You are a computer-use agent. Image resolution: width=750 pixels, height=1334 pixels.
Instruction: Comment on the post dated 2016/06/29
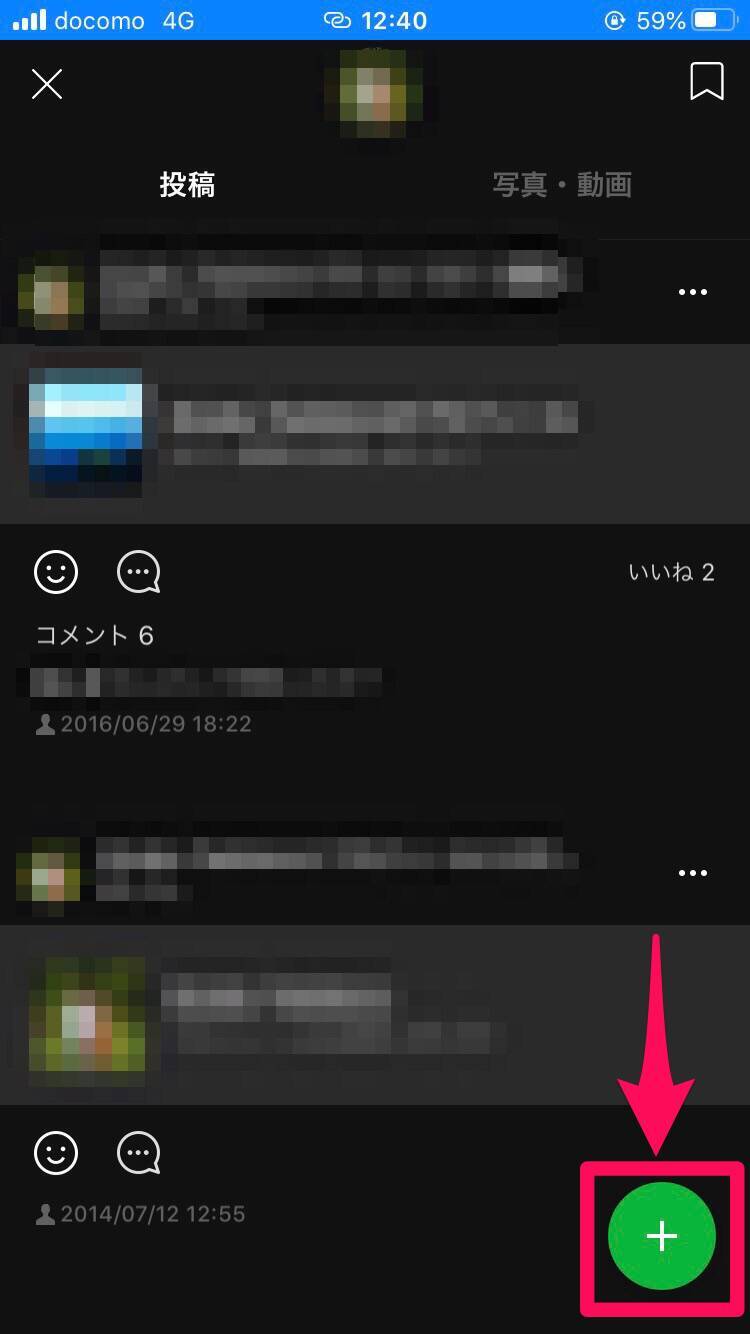[139, 573]
